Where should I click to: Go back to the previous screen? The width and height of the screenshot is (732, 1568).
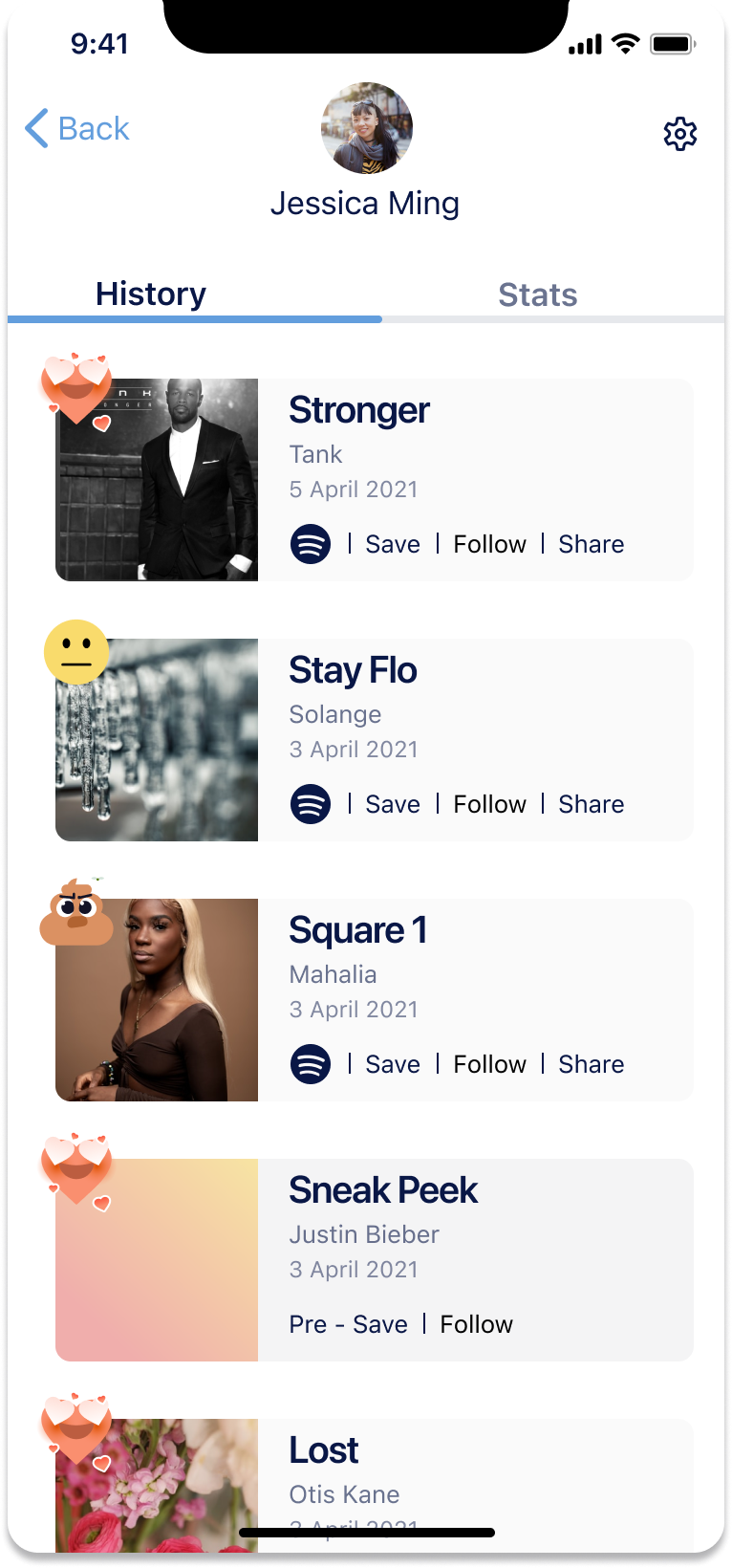[77, 128]
